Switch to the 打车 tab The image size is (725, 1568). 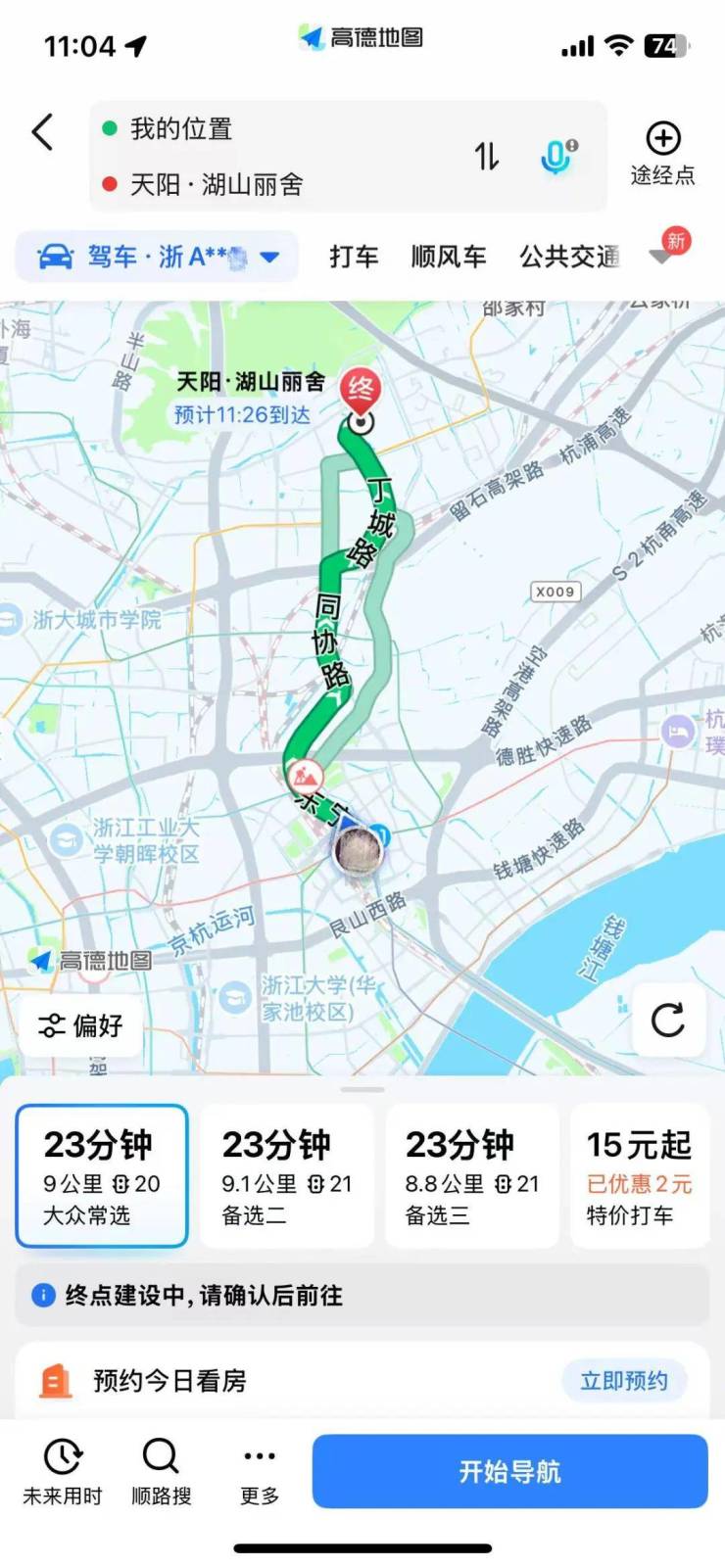coord(354,257)
